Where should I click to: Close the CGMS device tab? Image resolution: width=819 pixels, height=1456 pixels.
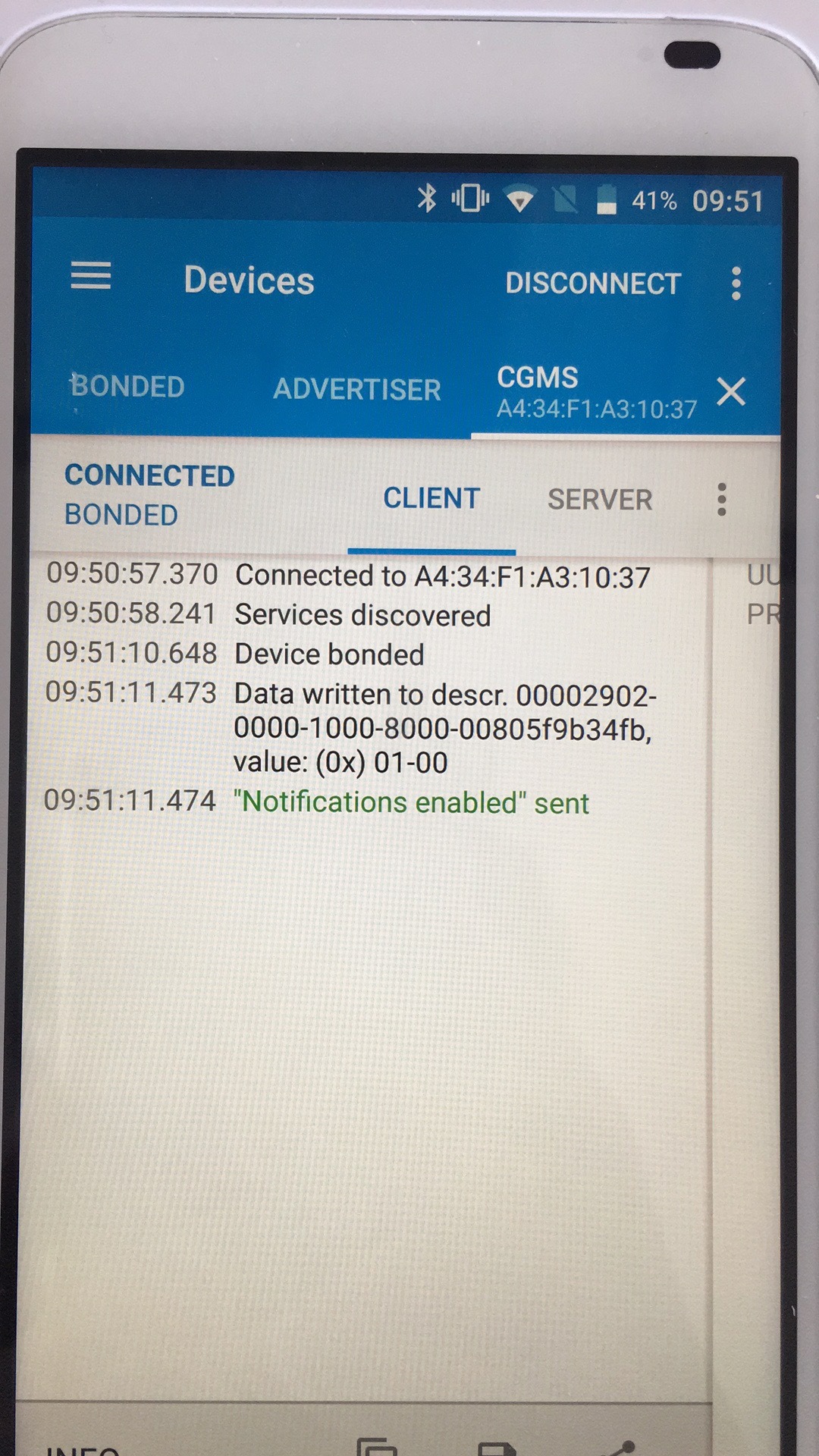(x=731, y=392)
